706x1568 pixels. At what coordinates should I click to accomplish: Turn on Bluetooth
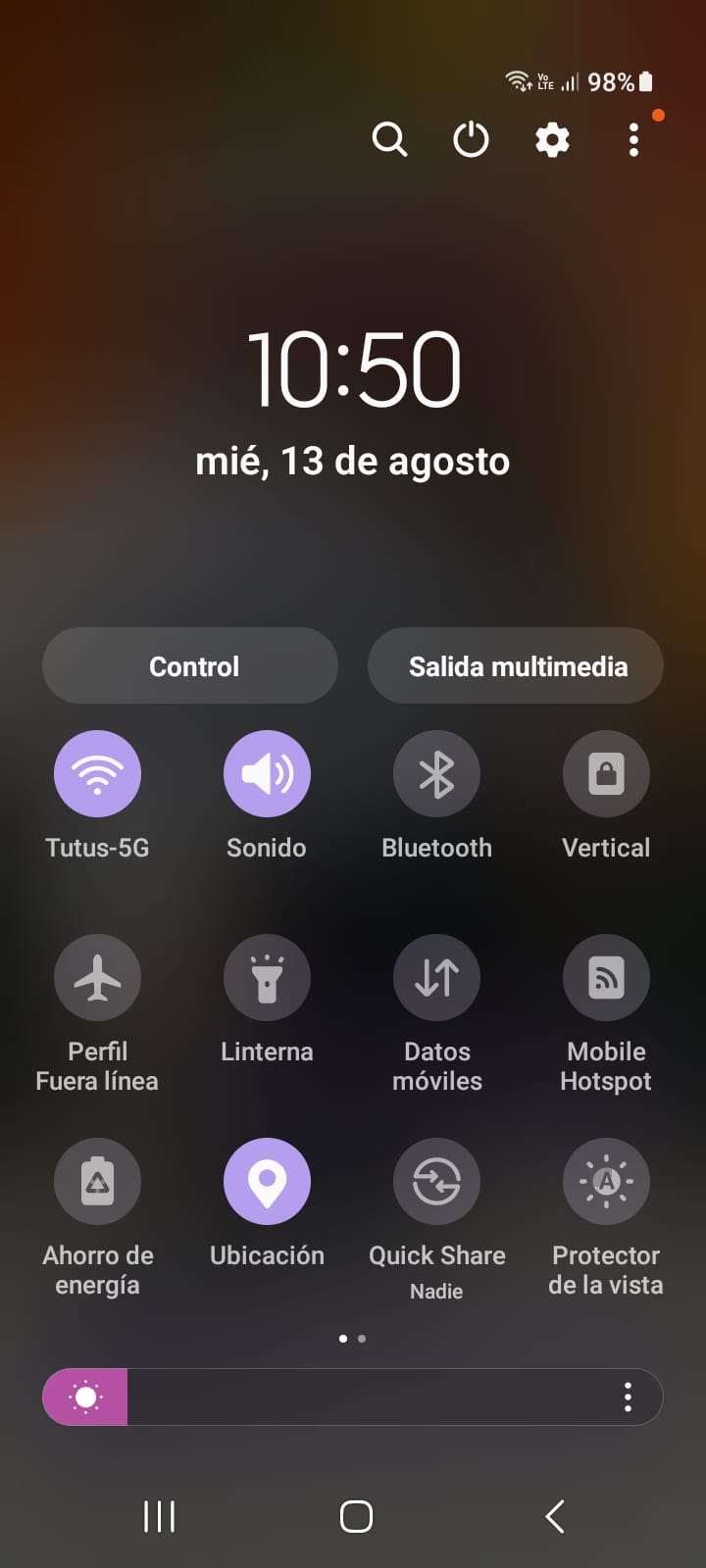point(436,774)
